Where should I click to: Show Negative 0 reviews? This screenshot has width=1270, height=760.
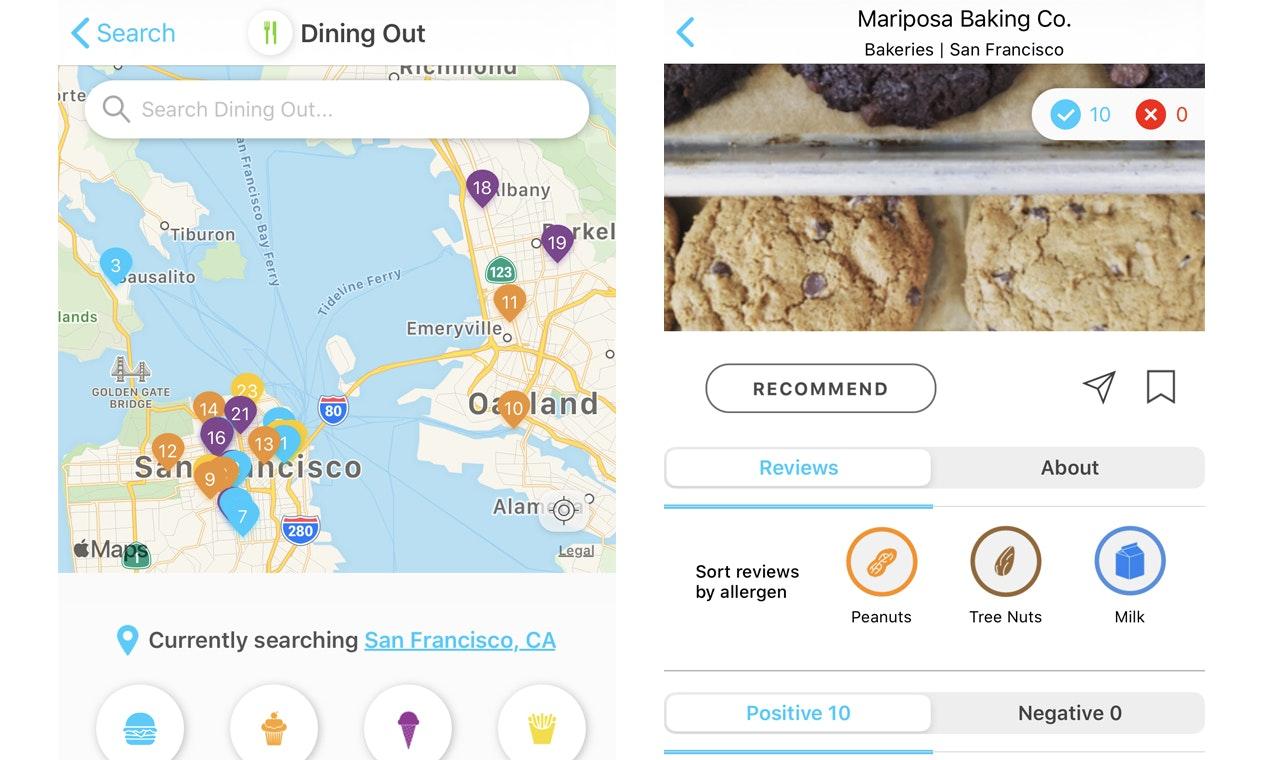[1069, 713]
